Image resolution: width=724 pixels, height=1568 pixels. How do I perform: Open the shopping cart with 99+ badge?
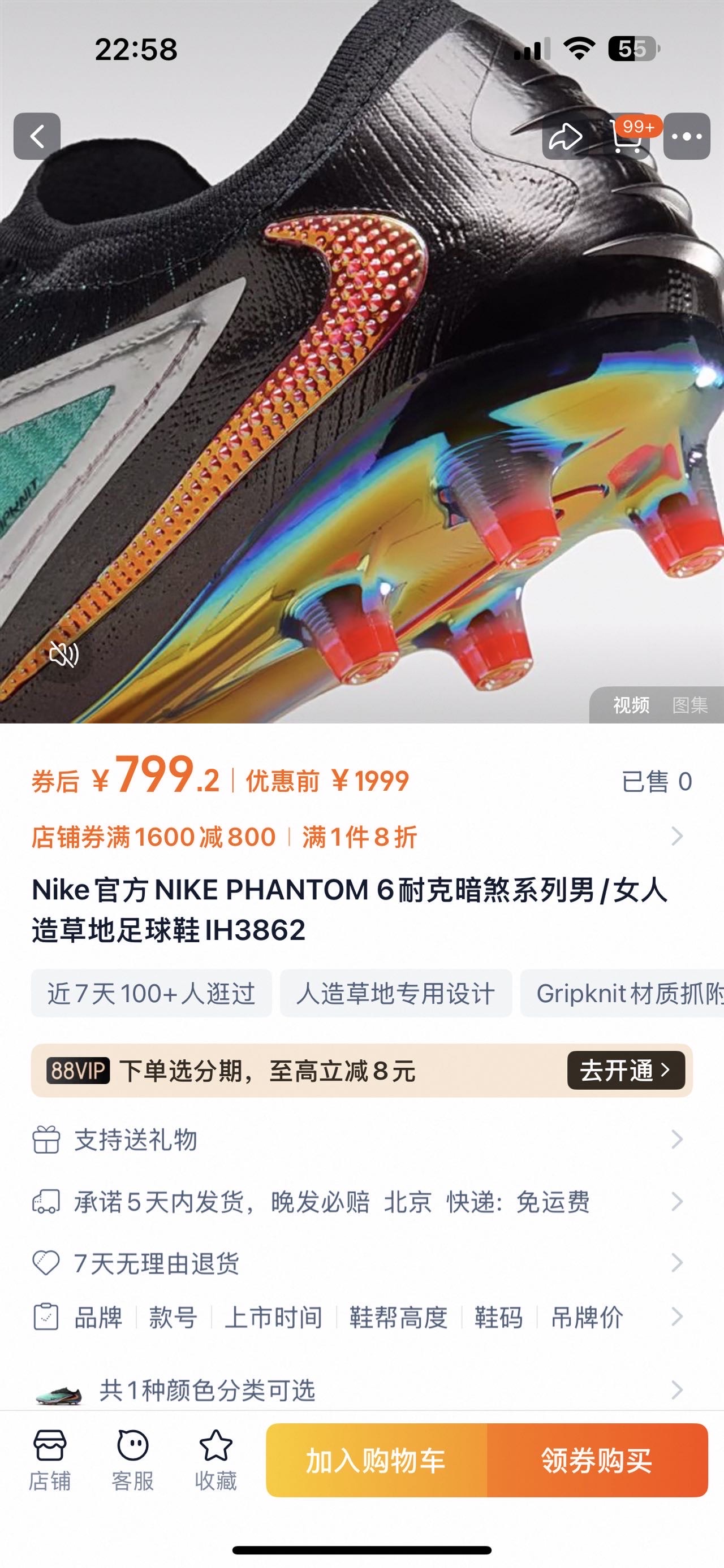(x=627, y=136)
